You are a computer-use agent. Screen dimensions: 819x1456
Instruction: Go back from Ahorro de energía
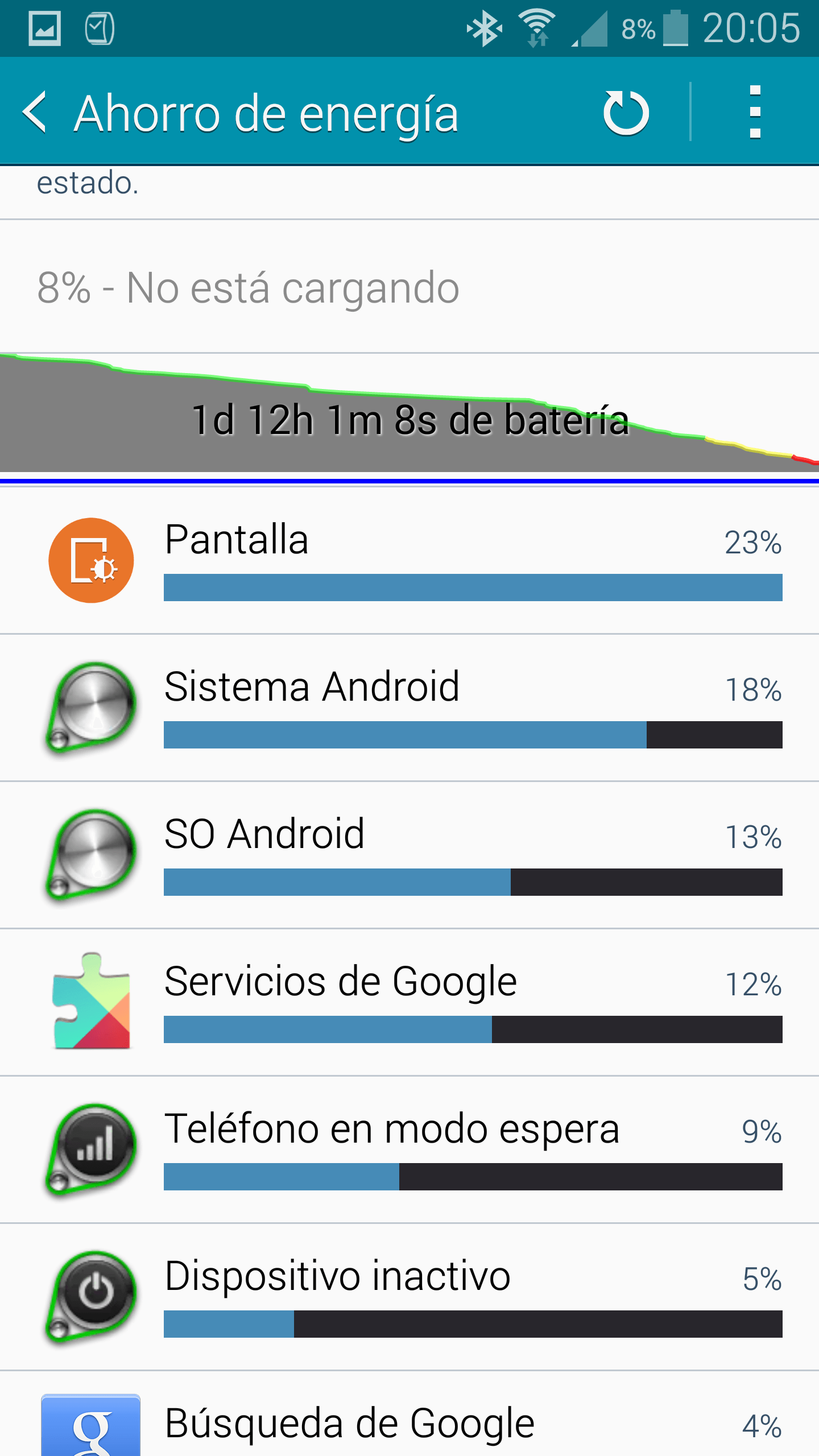(35, 113)
